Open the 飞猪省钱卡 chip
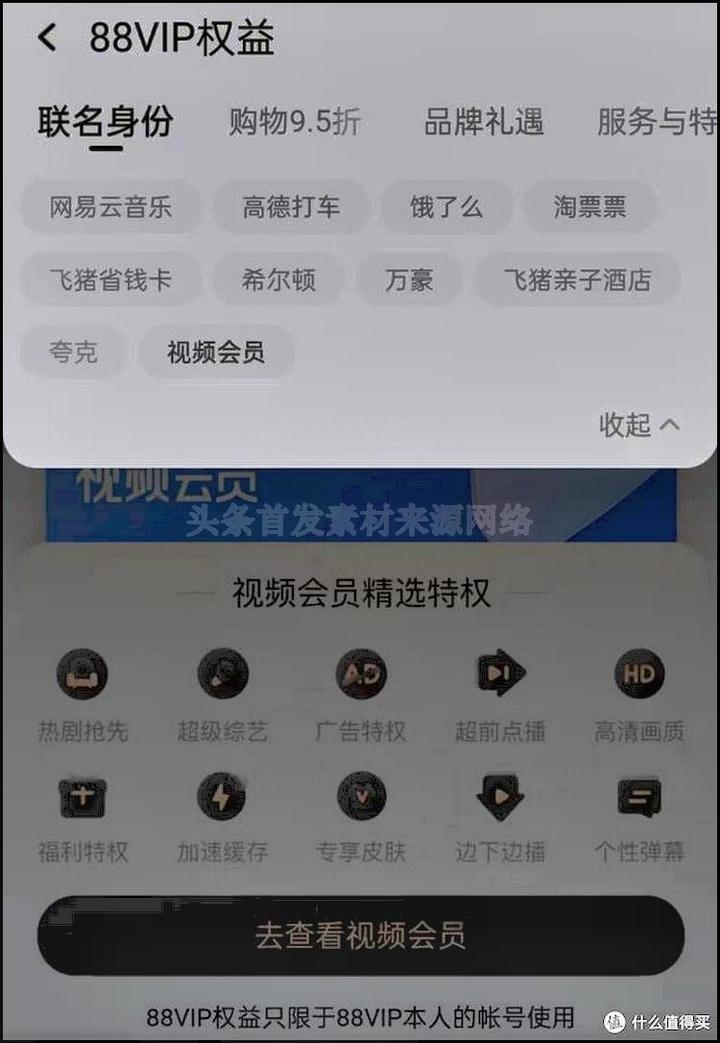 point(110,280)
